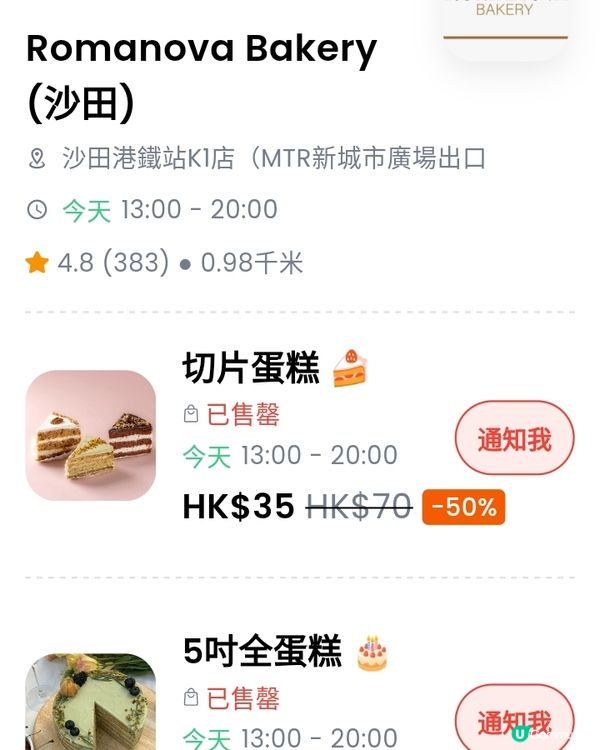Tap 通知我 for 5吋全蛋糕
600x750 pixels.
coord(514,721)
